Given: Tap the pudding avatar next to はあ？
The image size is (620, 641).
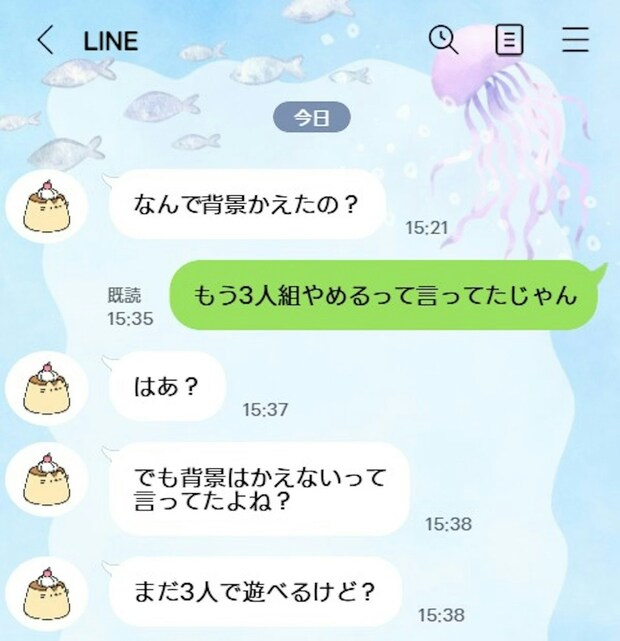Looking at the screenshot, I should [43, 387].
